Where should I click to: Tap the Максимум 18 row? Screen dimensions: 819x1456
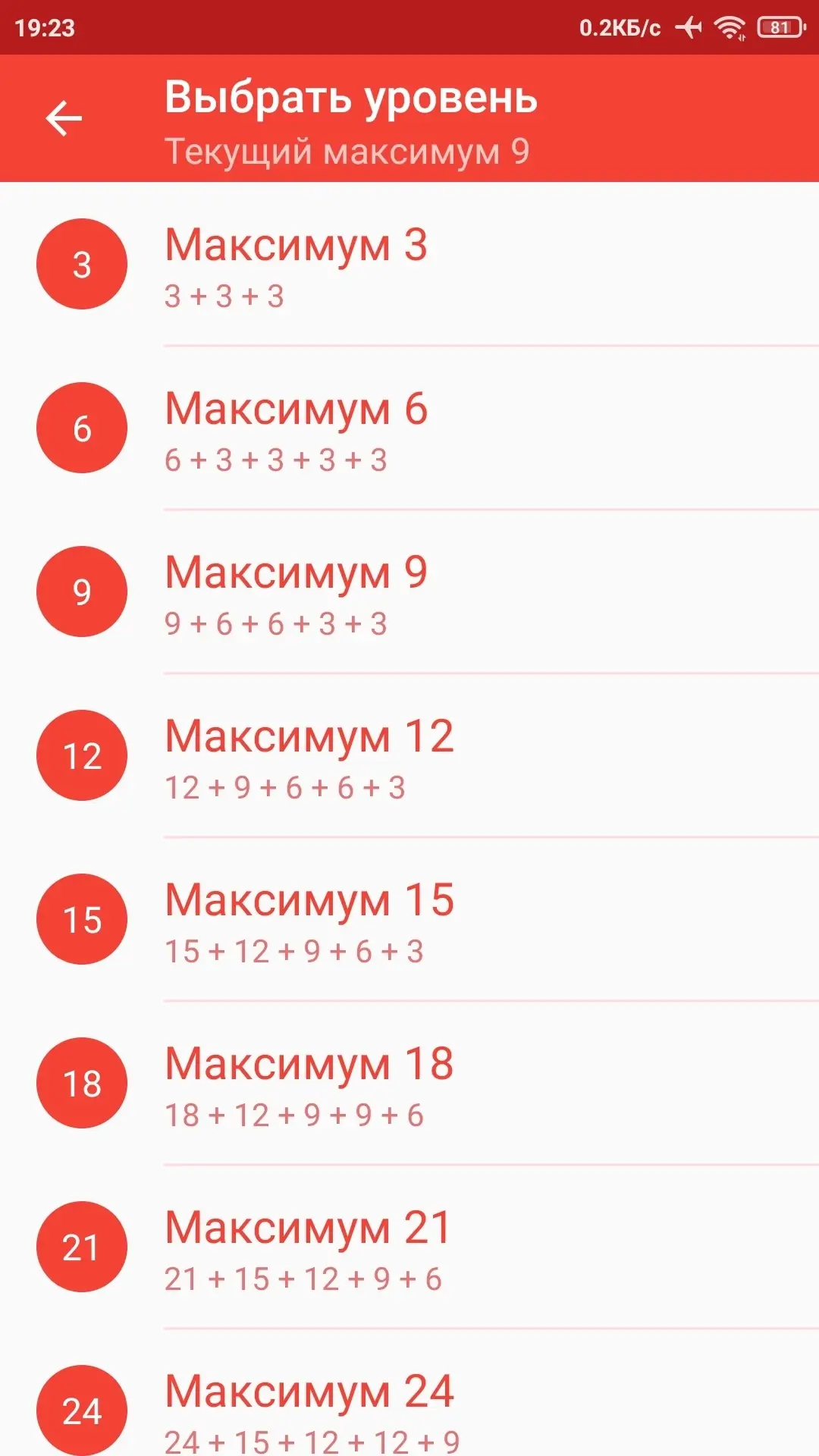pos(409,1083)
